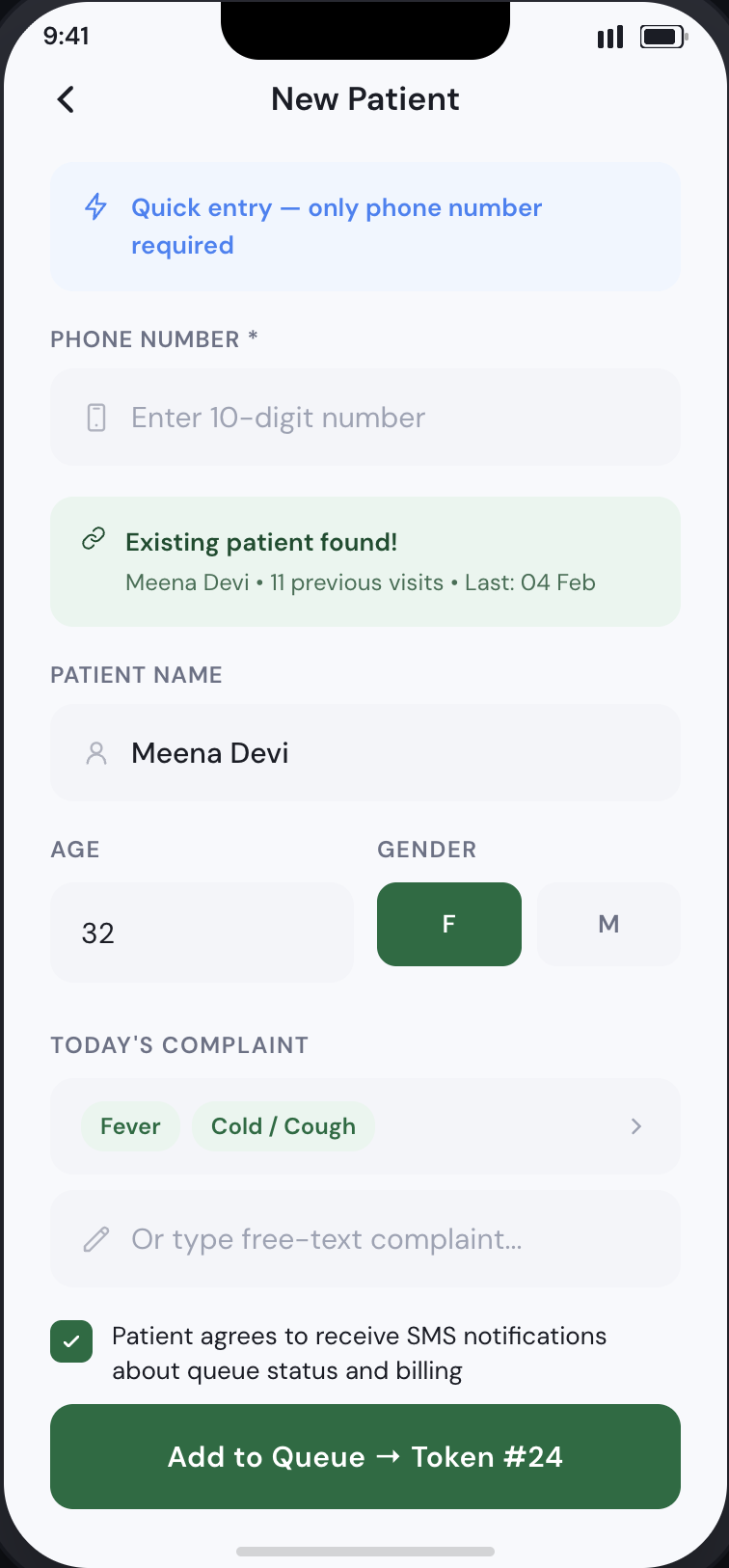Click the lightning bolt quick entry icon
This screenshot has height=1568, width=729.
pos(94,207)
